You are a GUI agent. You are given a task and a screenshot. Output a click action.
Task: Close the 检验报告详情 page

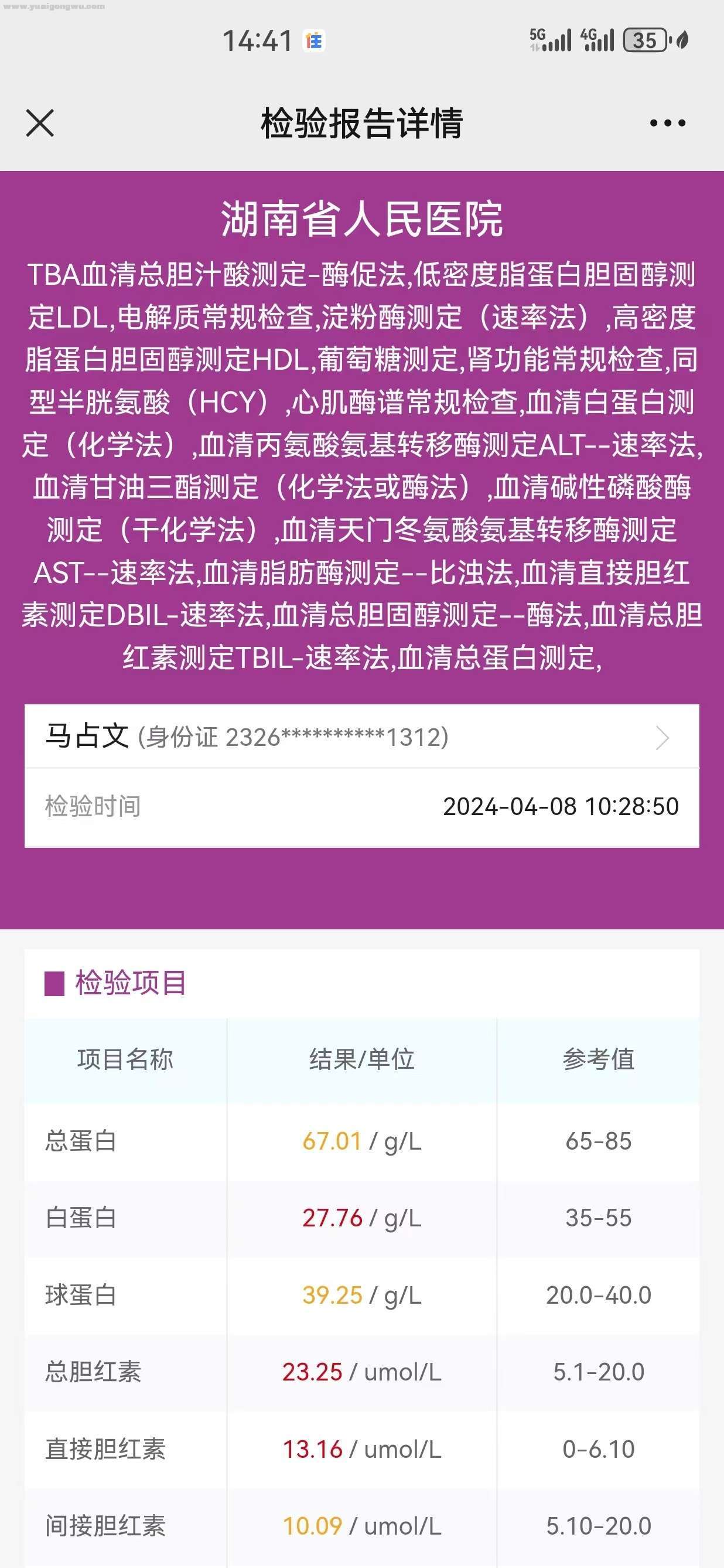(40, 124)
